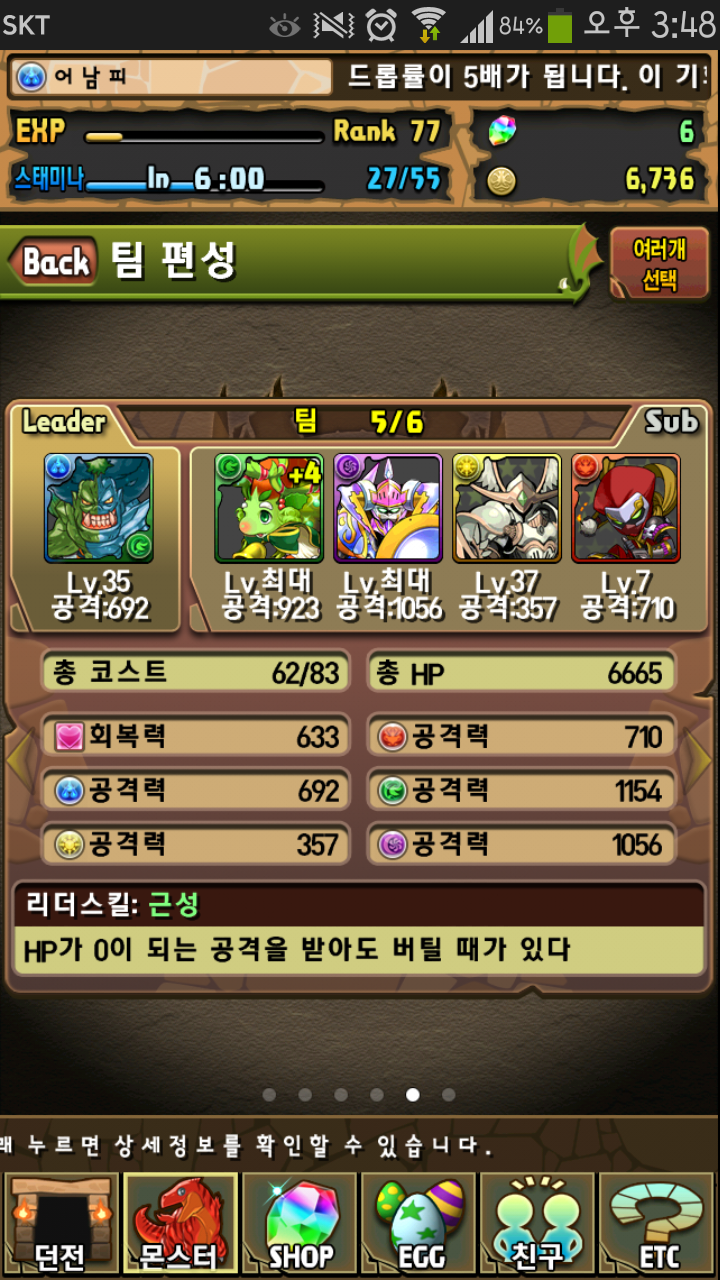Image resolution: width=720 pixels, height=1280 pixels.
Task: Go to the SHOP tab
Action: [300, 1224]
